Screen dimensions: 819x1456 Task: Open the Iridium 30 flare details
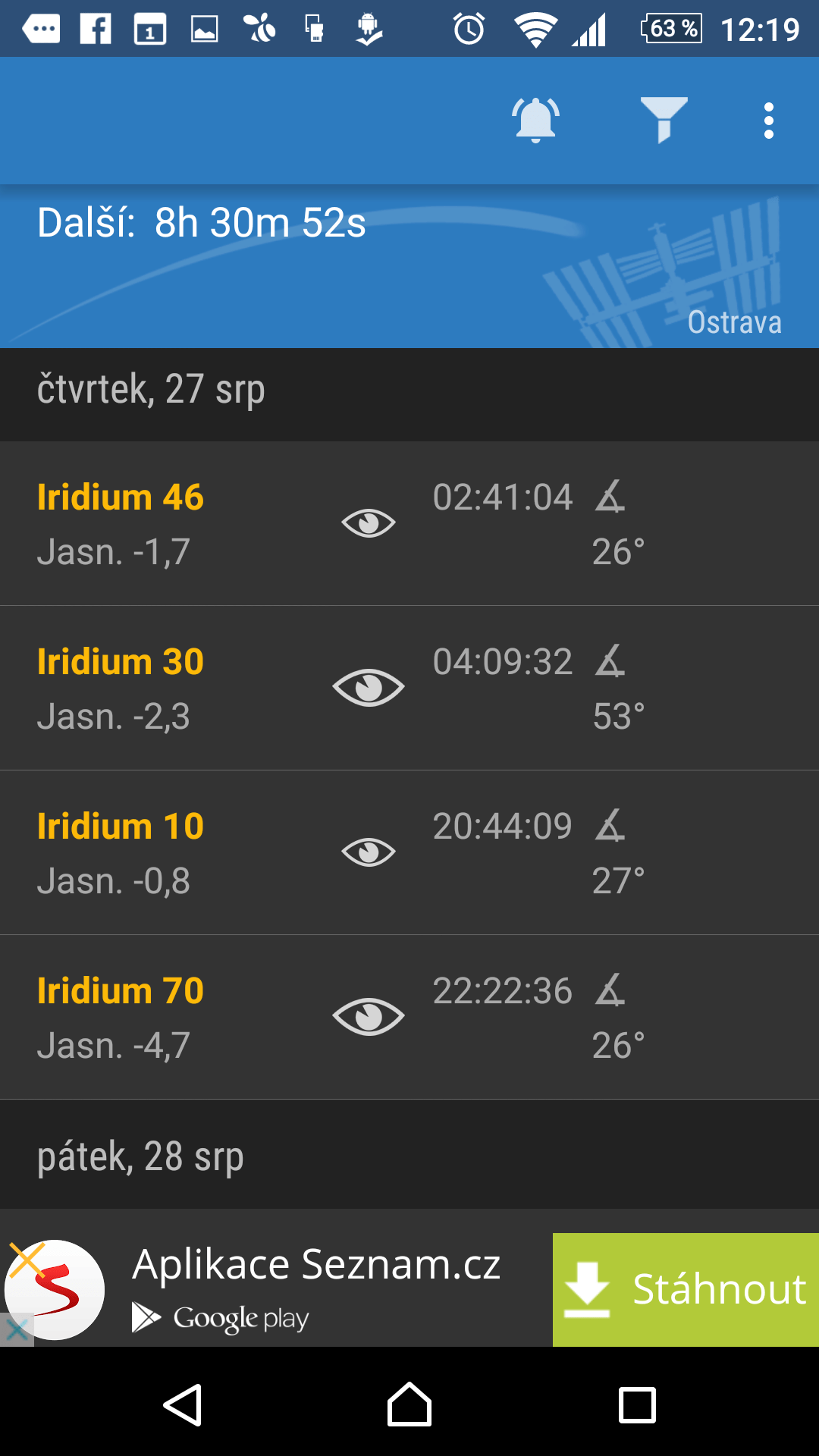coord(409,688)
